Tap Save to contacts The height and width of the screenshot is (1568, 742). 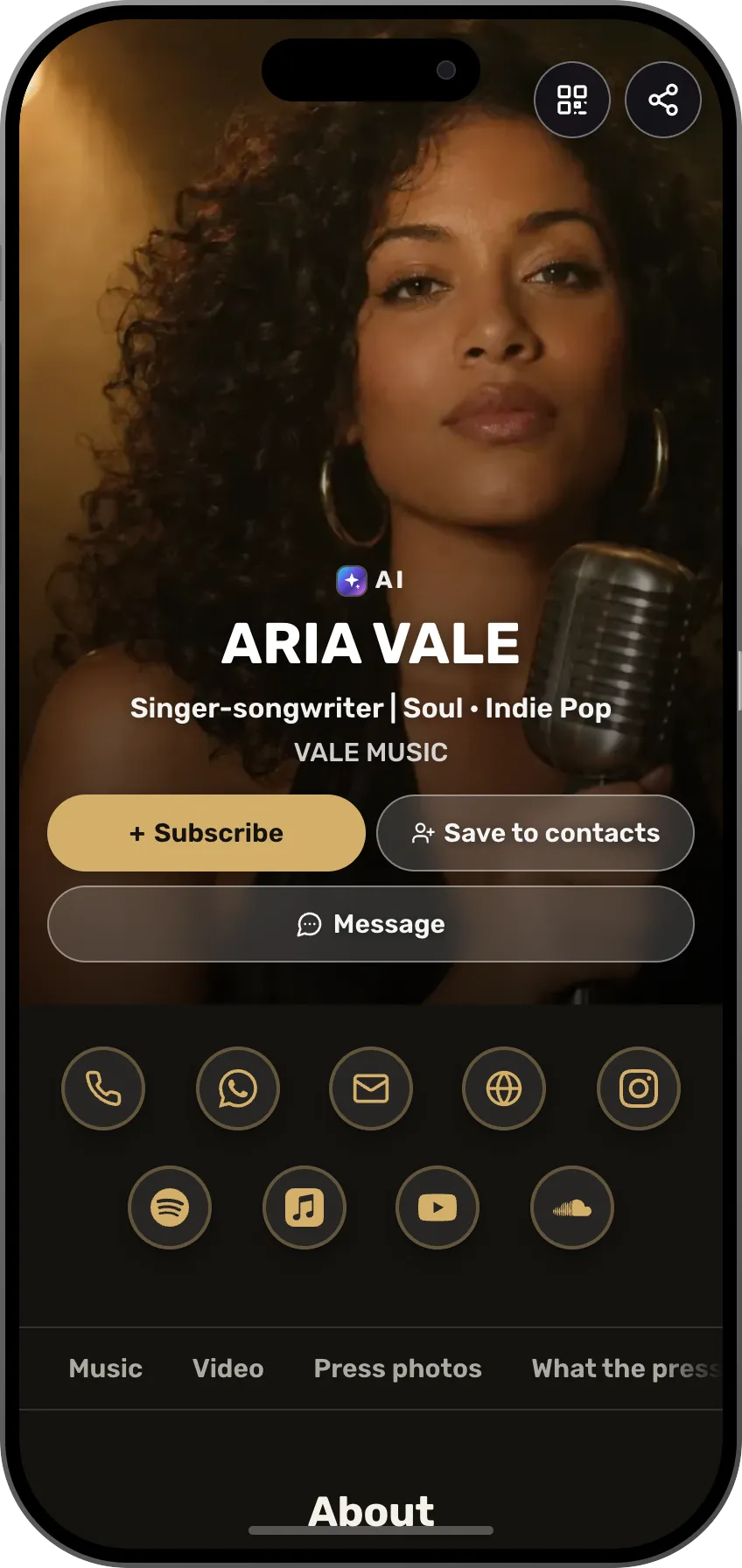tap(535, 833)
